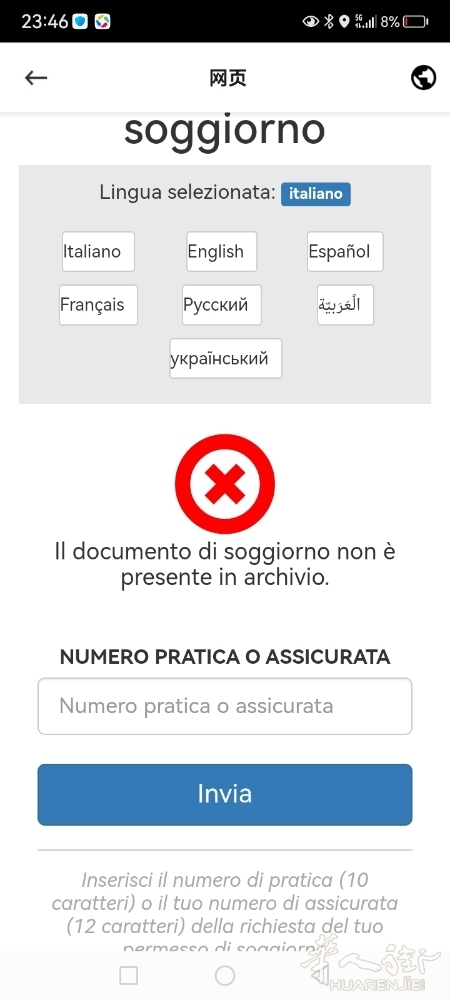Switch the page language to English

click(x=221, y=251)
